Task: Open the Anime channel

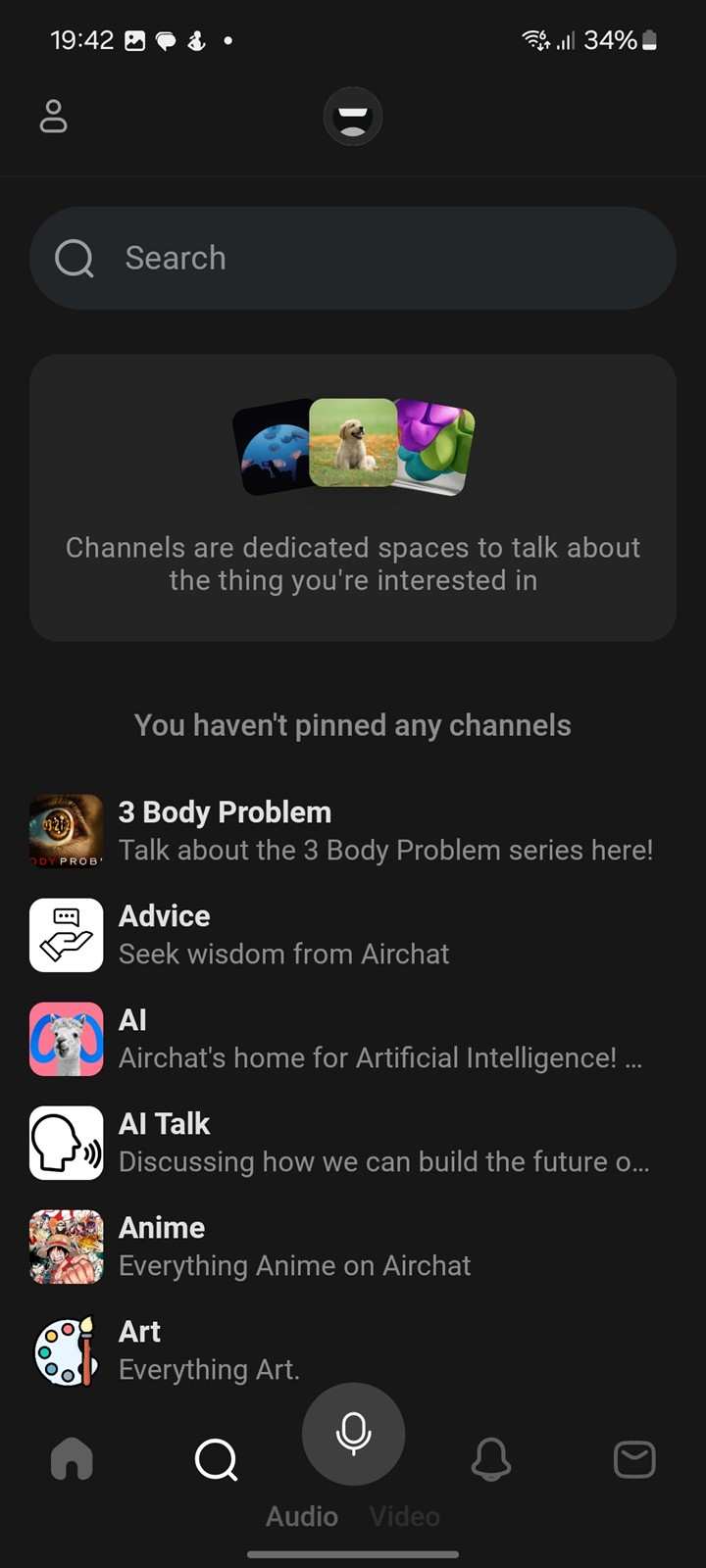Action: coord(353,1247)
